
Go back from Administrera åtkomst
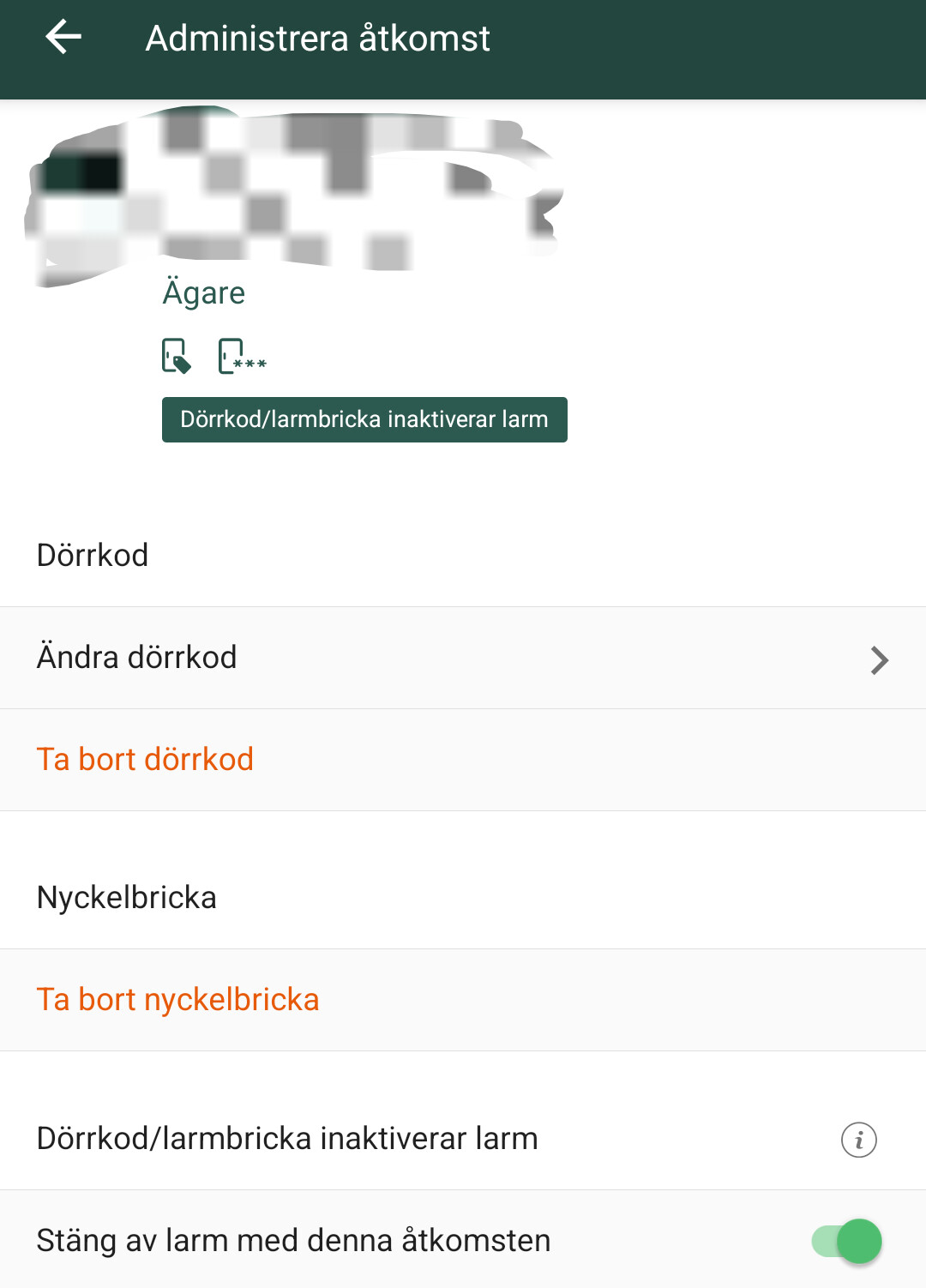tap(63, 38)
